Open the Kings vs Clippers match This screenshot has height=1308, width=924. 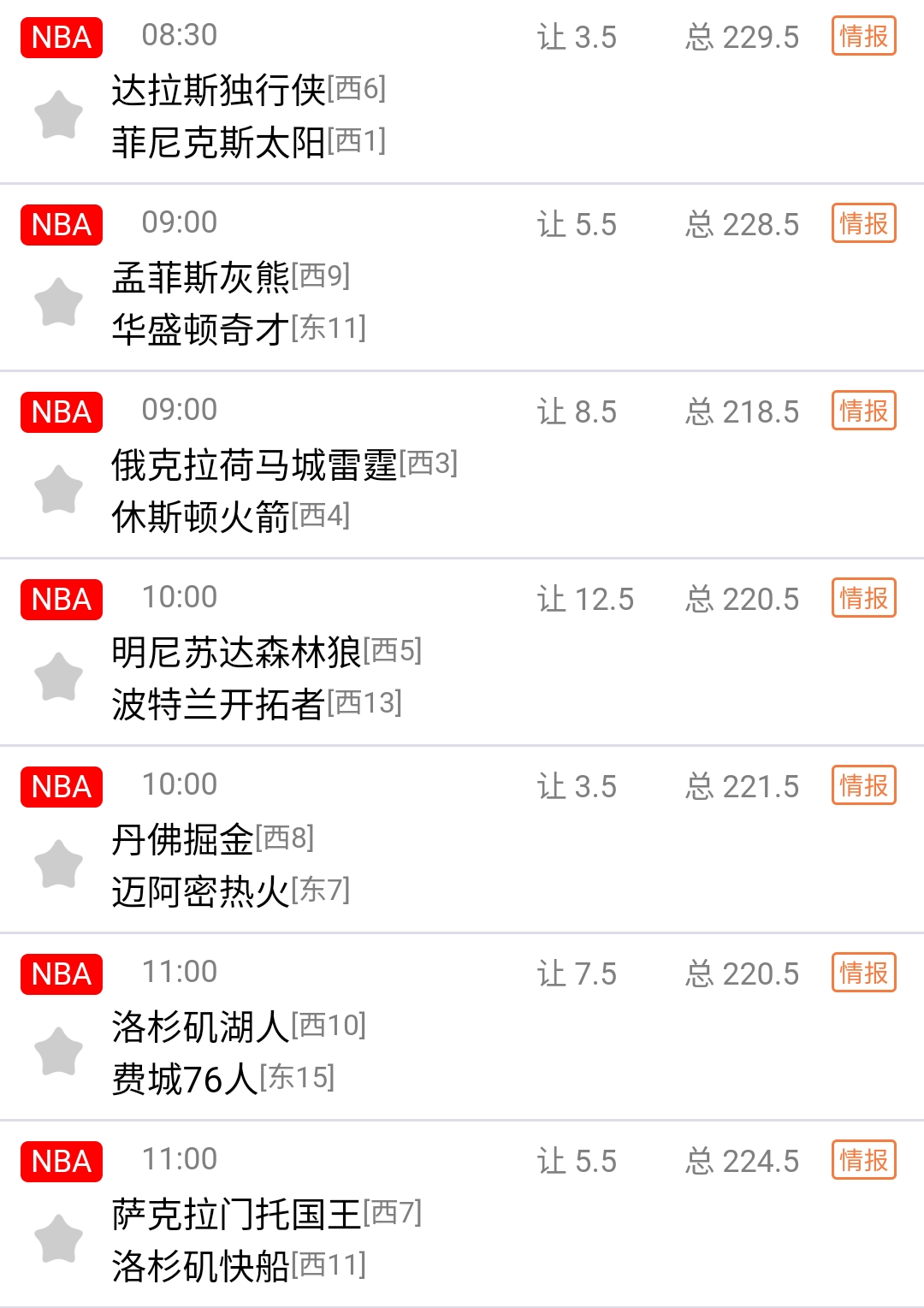(x=266, y=1240)
